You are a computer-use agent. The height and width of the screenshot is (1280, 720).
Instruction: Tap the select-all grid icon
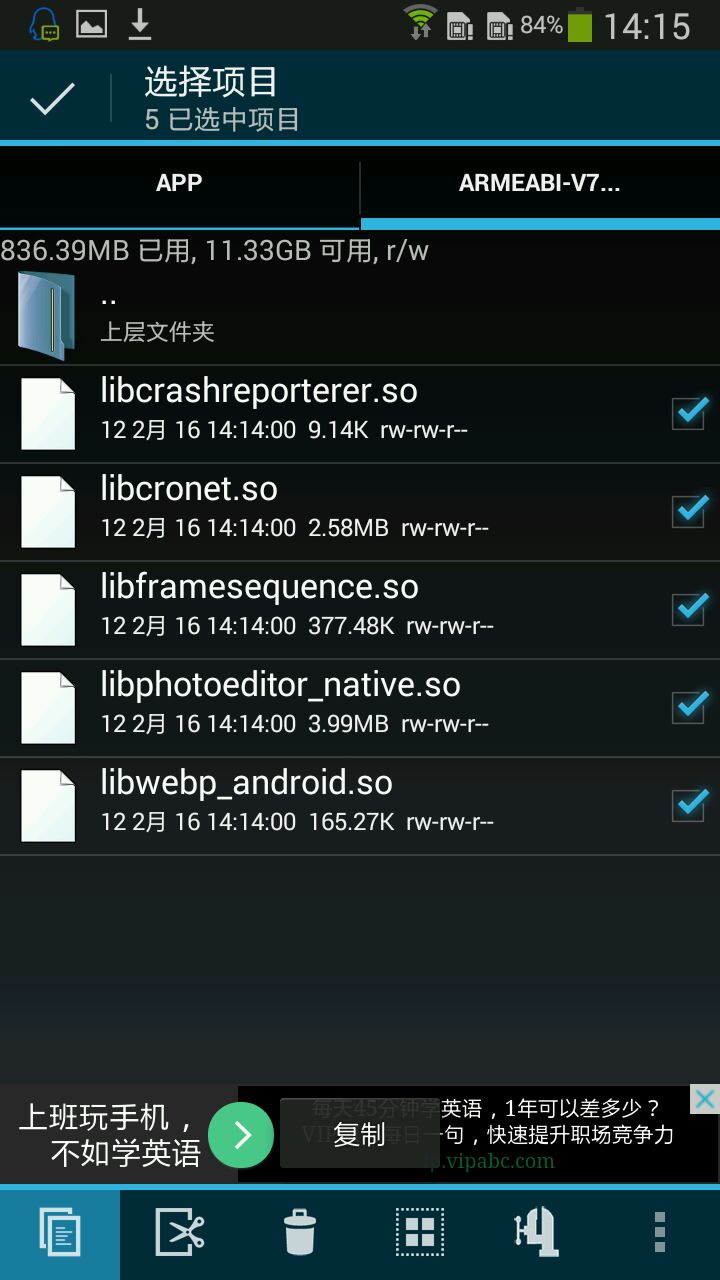tap(420, 1232)
